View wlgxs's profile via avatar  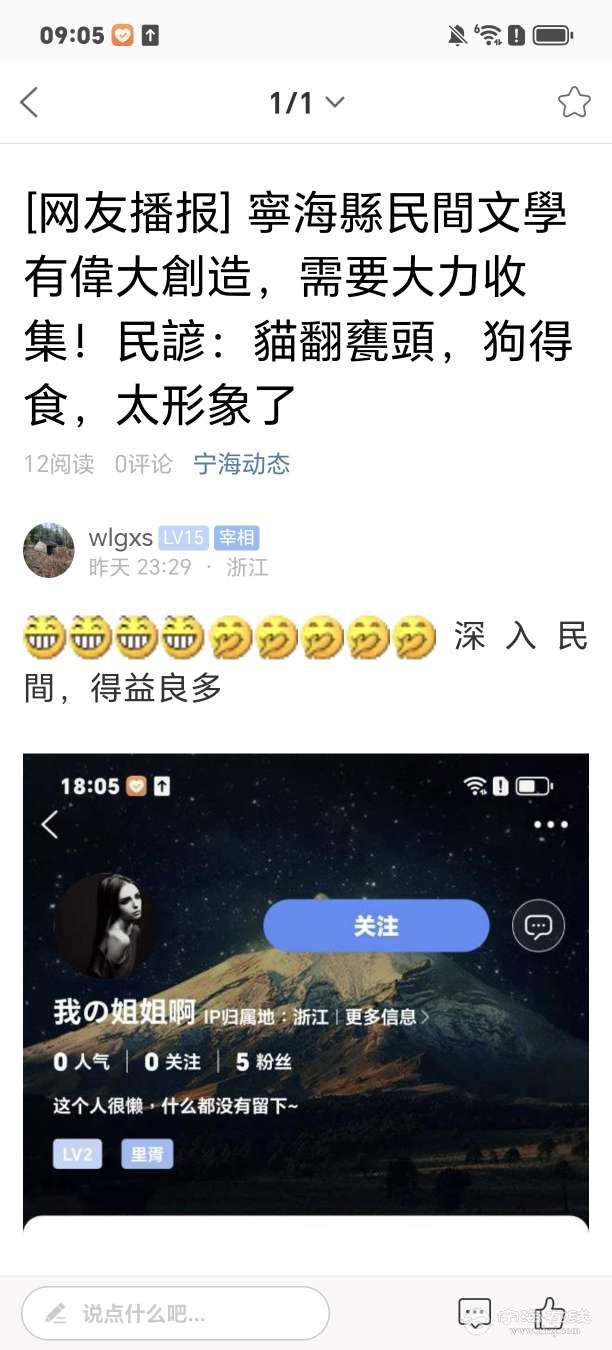pos(49,550)
